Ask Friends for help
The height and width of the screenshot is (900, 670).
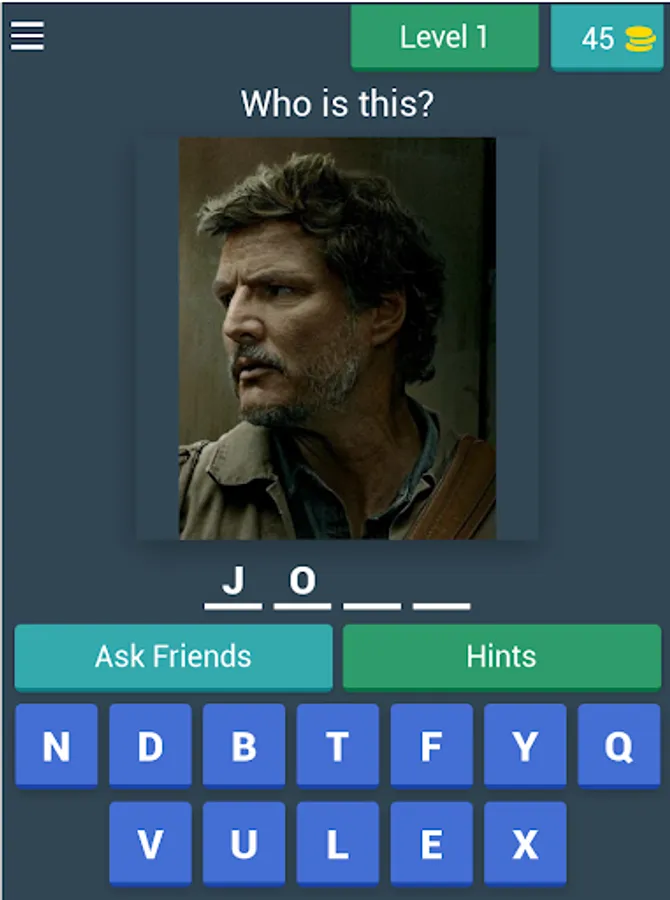(x=173, y=657)
